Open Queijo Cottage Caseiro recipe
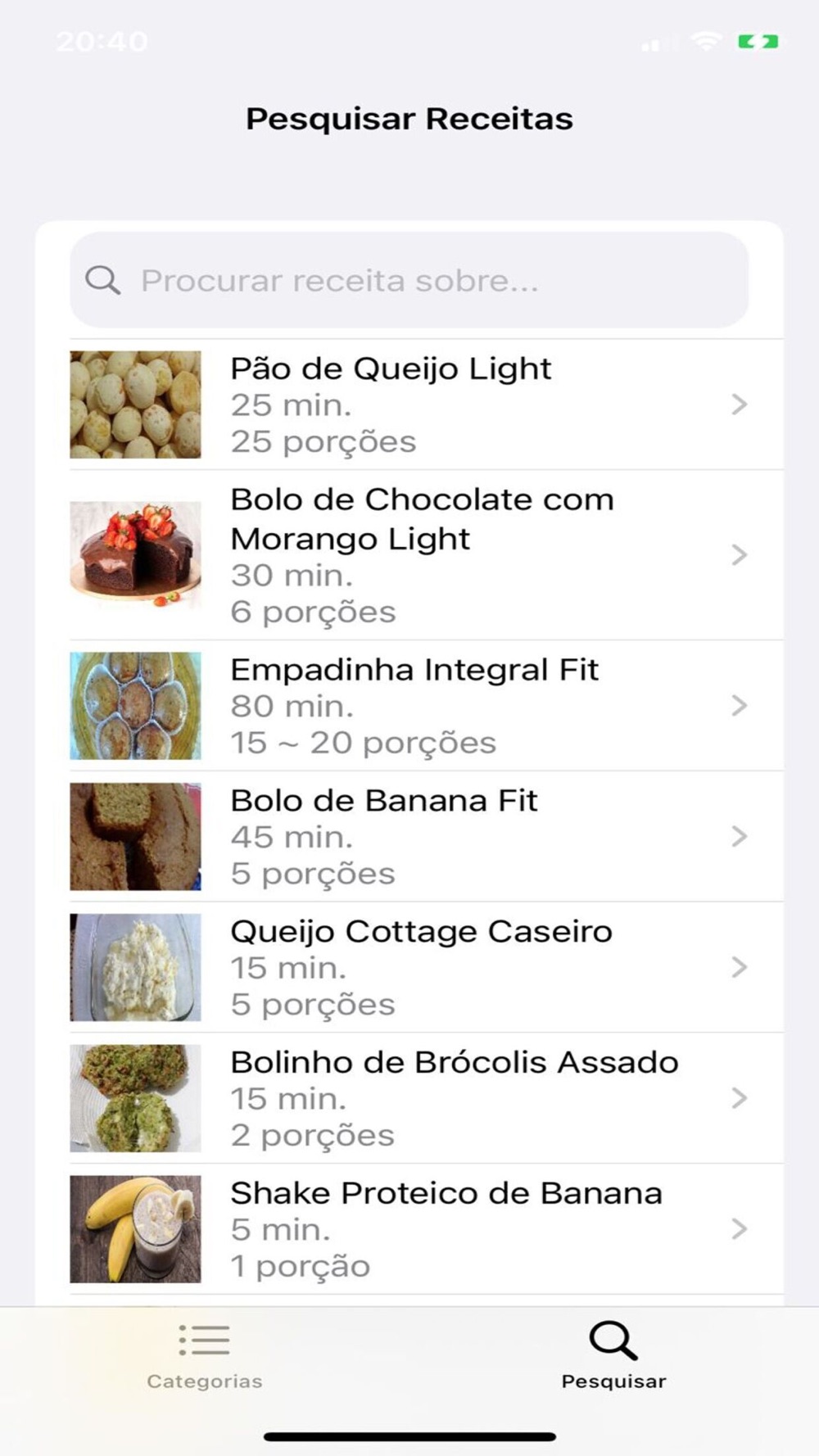This screenshot has height=1456, width=819. (x=426, y=967)
